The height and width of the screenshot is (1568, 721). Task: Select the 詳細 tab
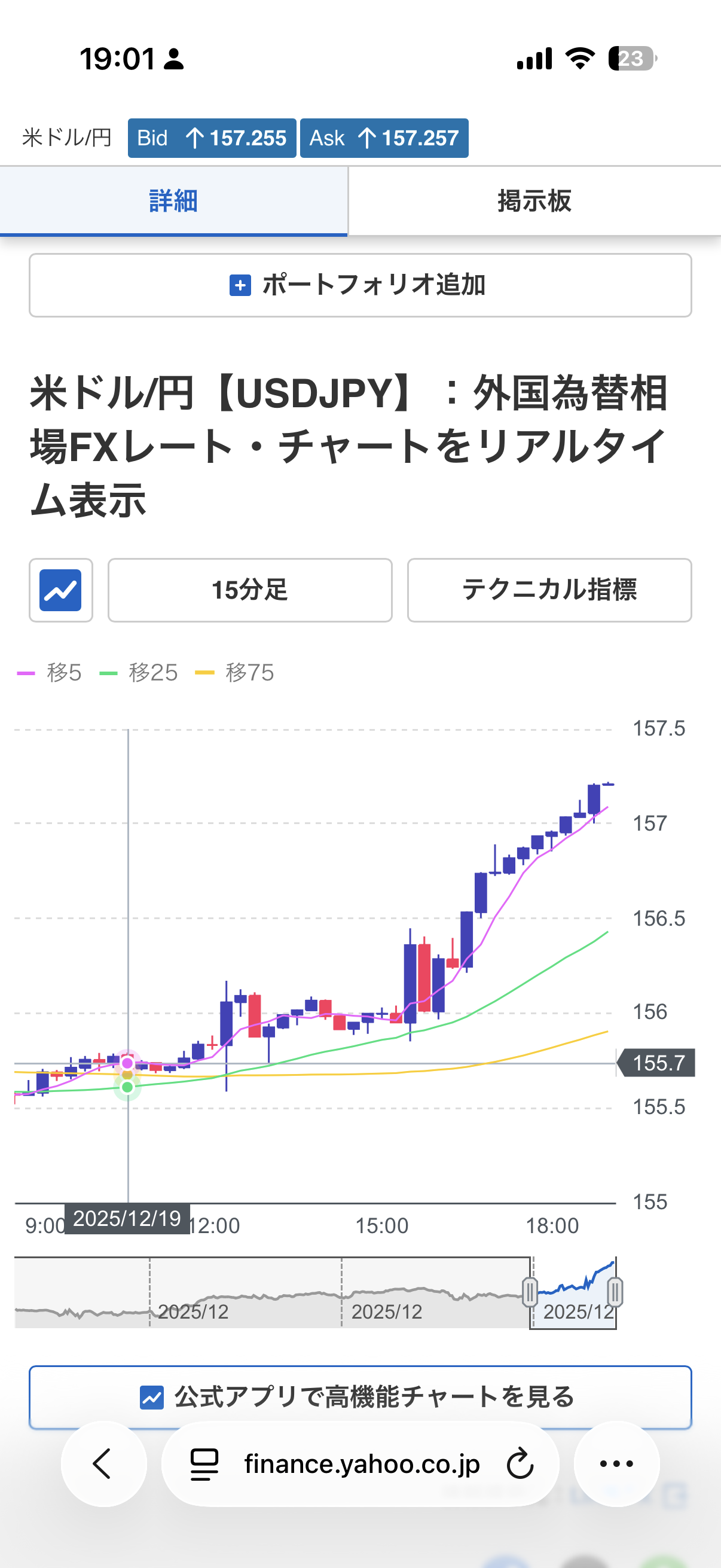173,201
